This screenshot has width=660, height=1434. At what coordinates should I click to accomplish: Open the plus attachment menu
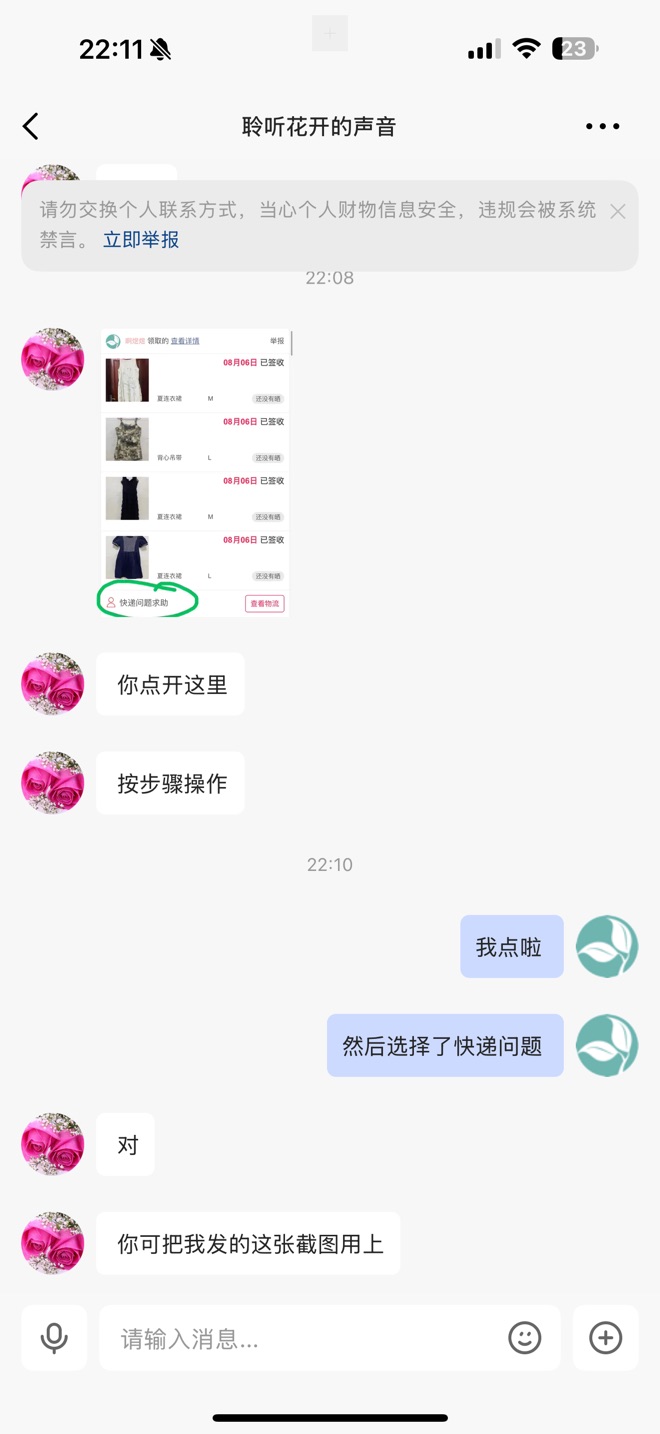pos(605,1338)
